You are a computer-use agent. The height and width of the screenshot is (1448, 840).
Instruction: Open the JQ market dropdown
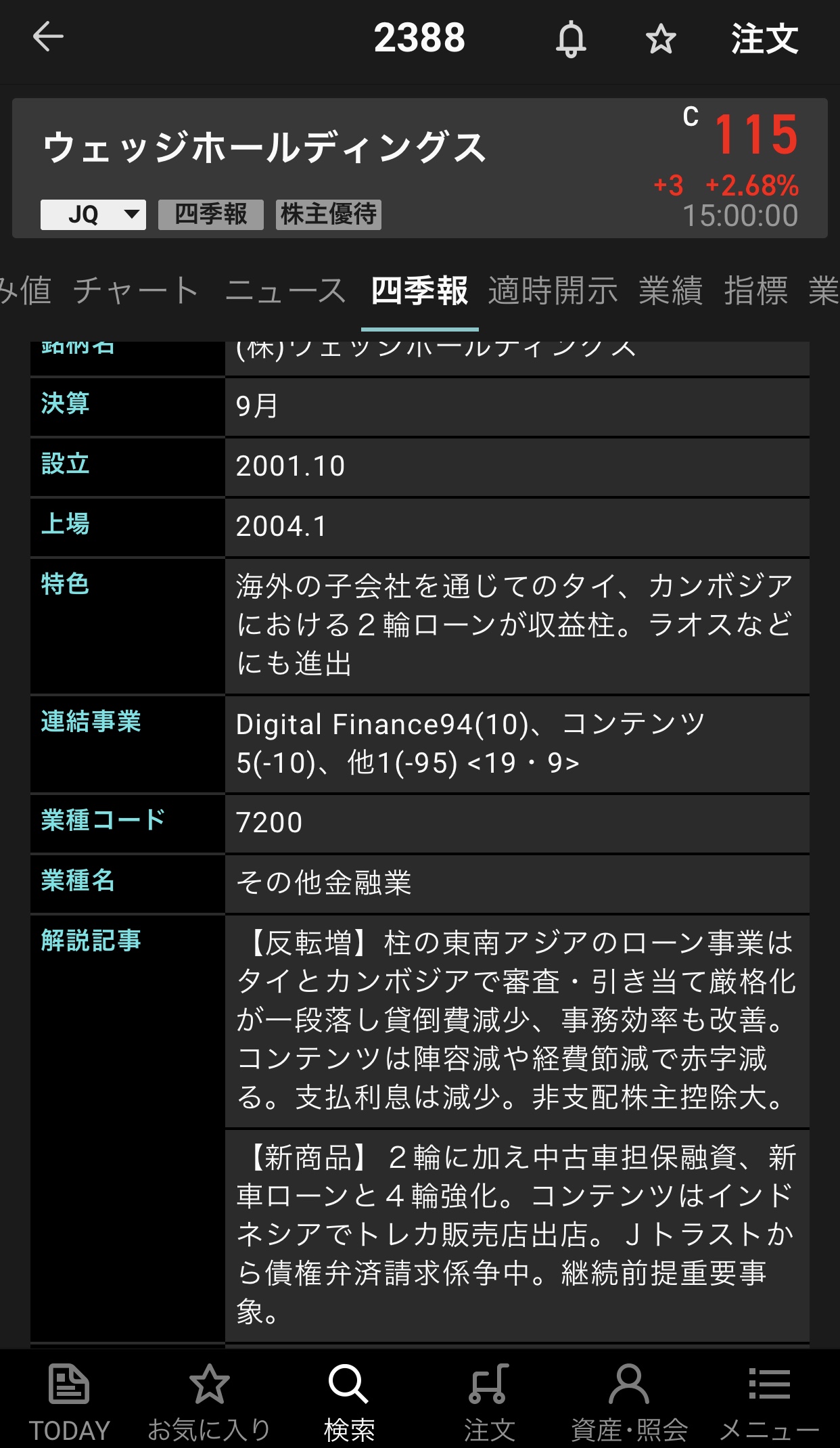click(93, 215)
